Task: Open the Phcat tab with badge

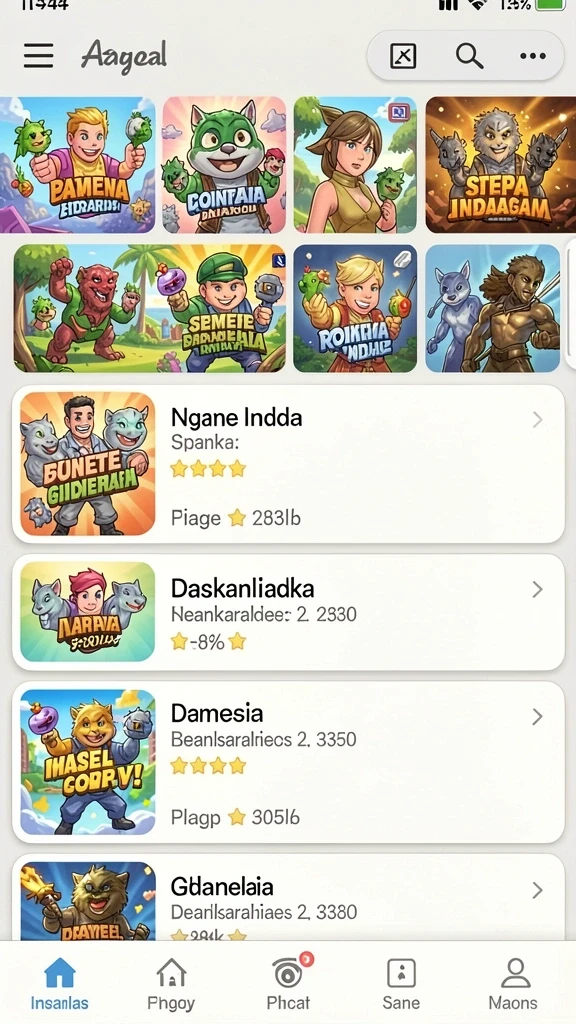Action: click(x=288, y=983)
